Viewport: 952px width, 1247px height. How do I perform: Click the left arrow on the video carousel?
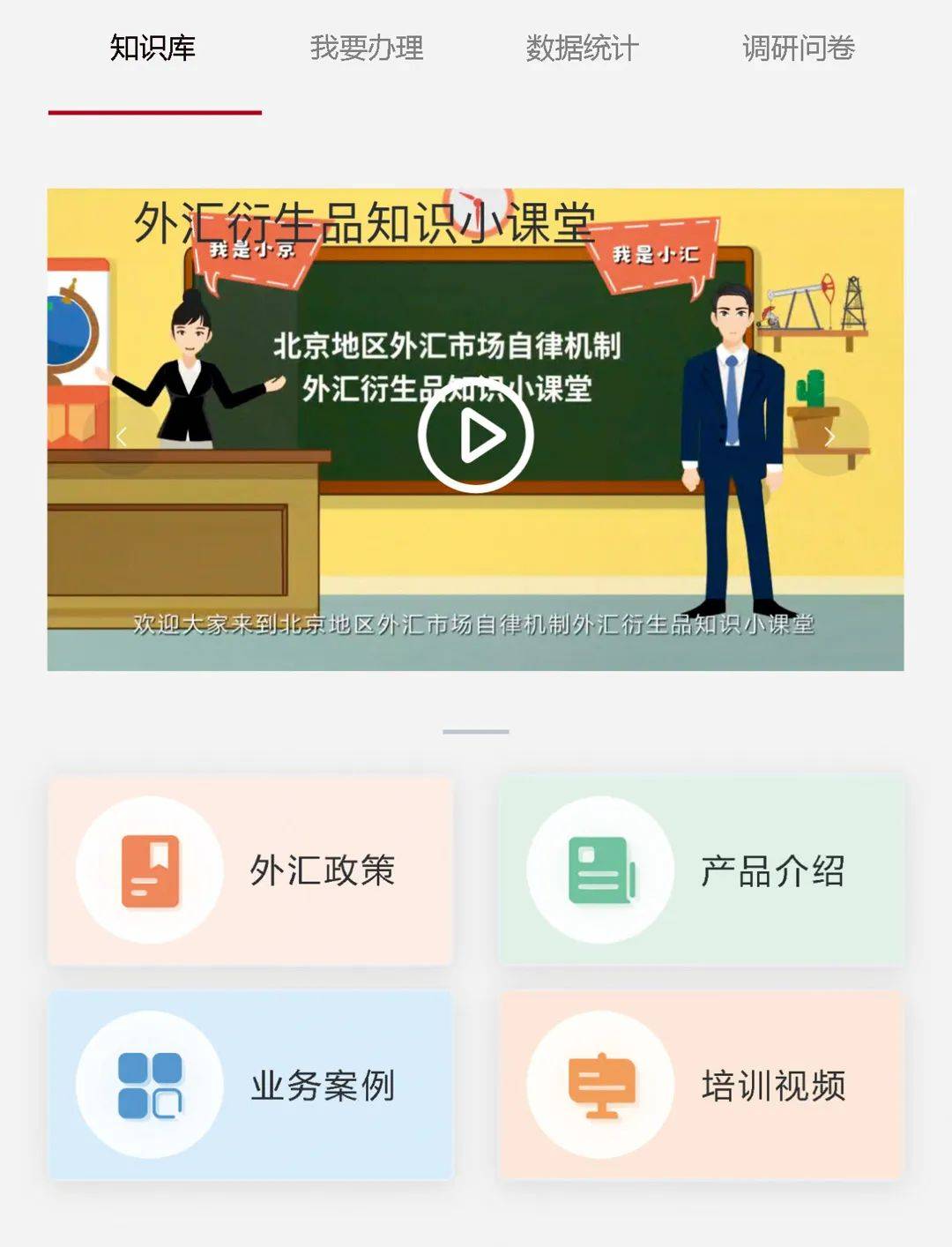[123, 436]
